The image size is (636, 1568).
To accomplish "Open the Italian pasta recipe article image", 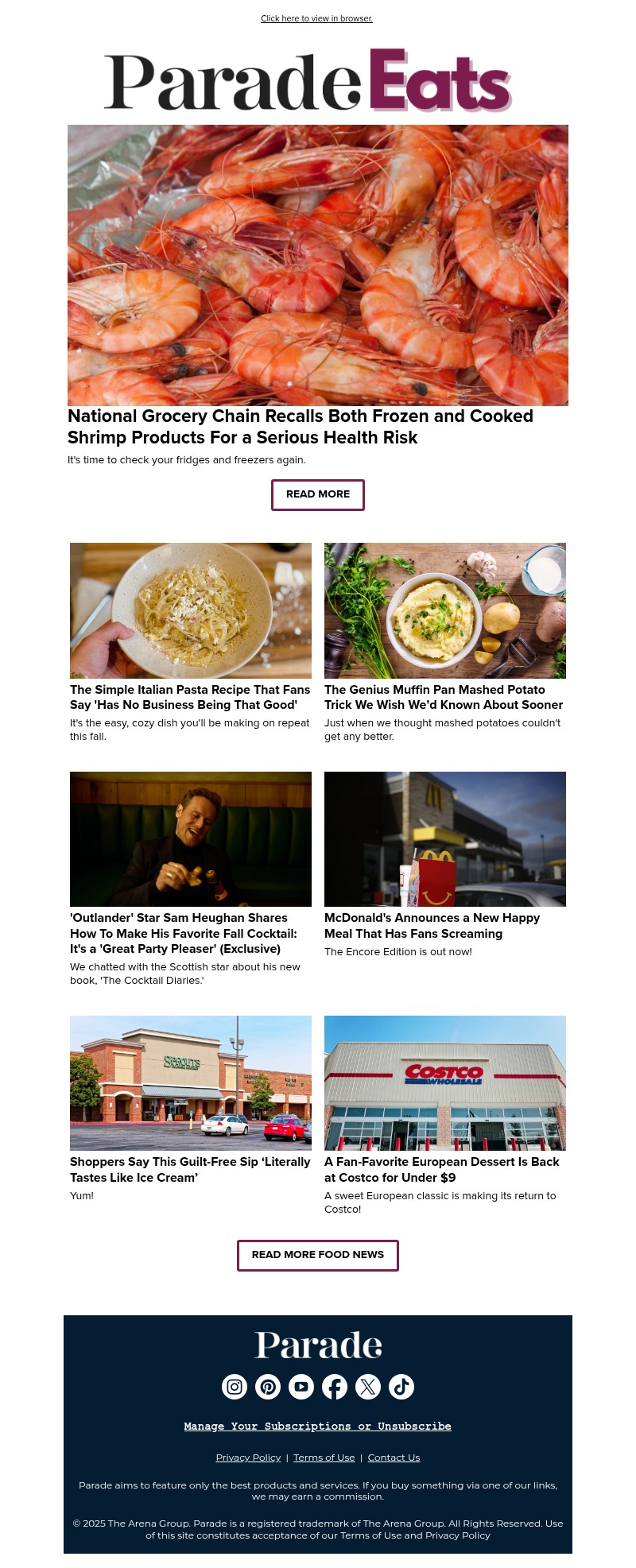I will coord(191,610).
